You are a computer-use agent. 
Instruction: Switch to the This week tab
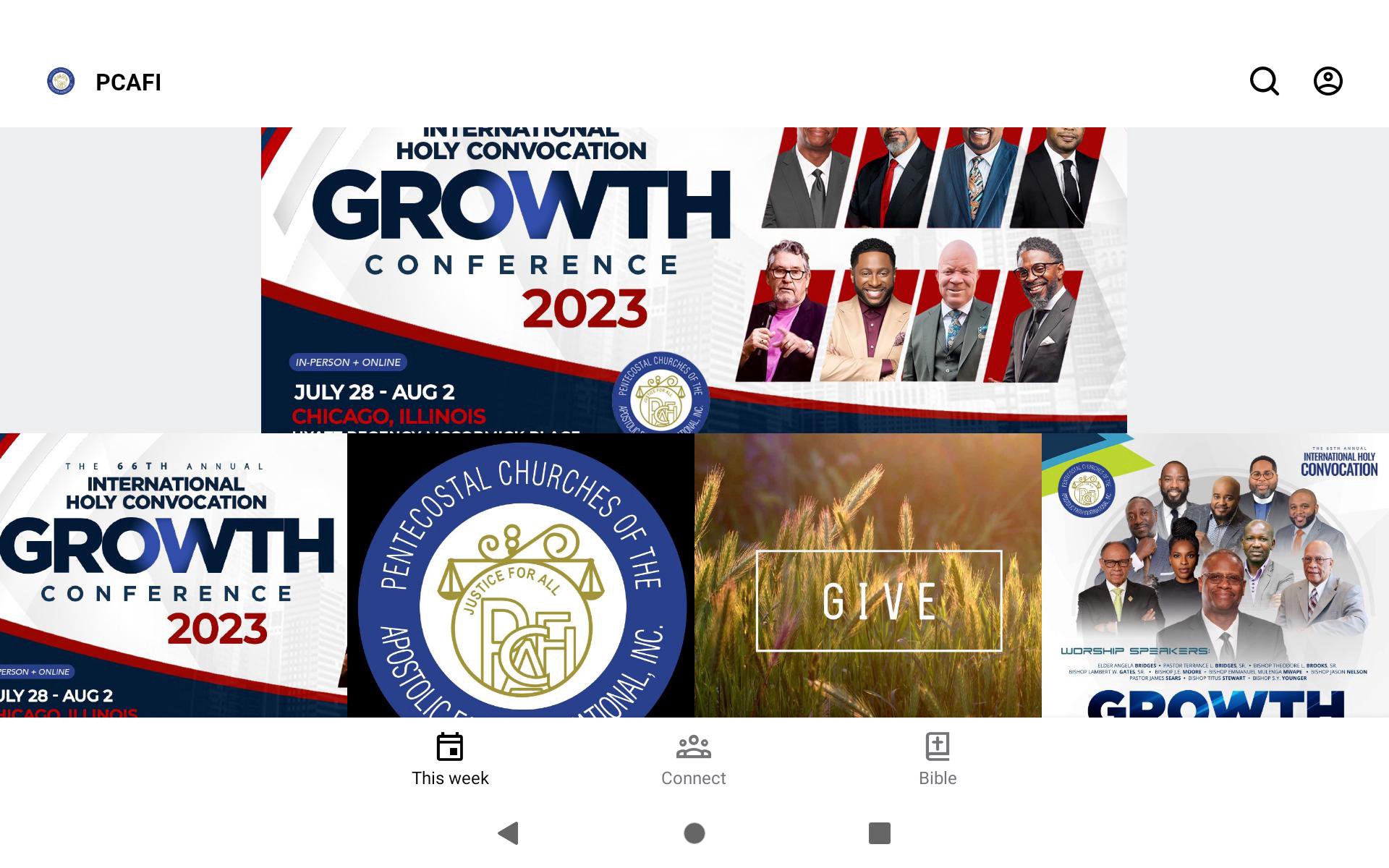click(x=450, y=759)
